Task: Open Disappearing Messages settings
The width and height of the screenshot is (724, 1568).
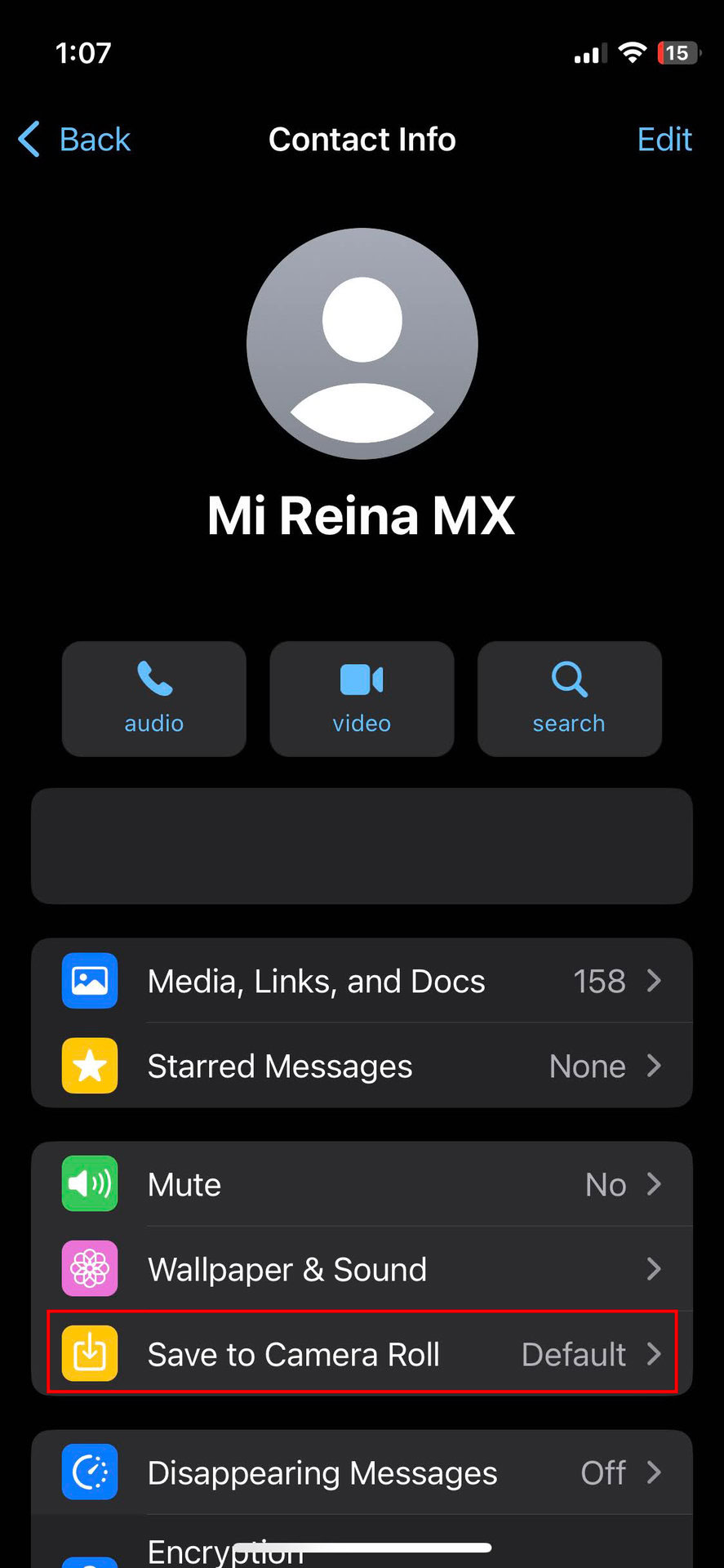Action: pyautogui.click(x=362, y=1472)
